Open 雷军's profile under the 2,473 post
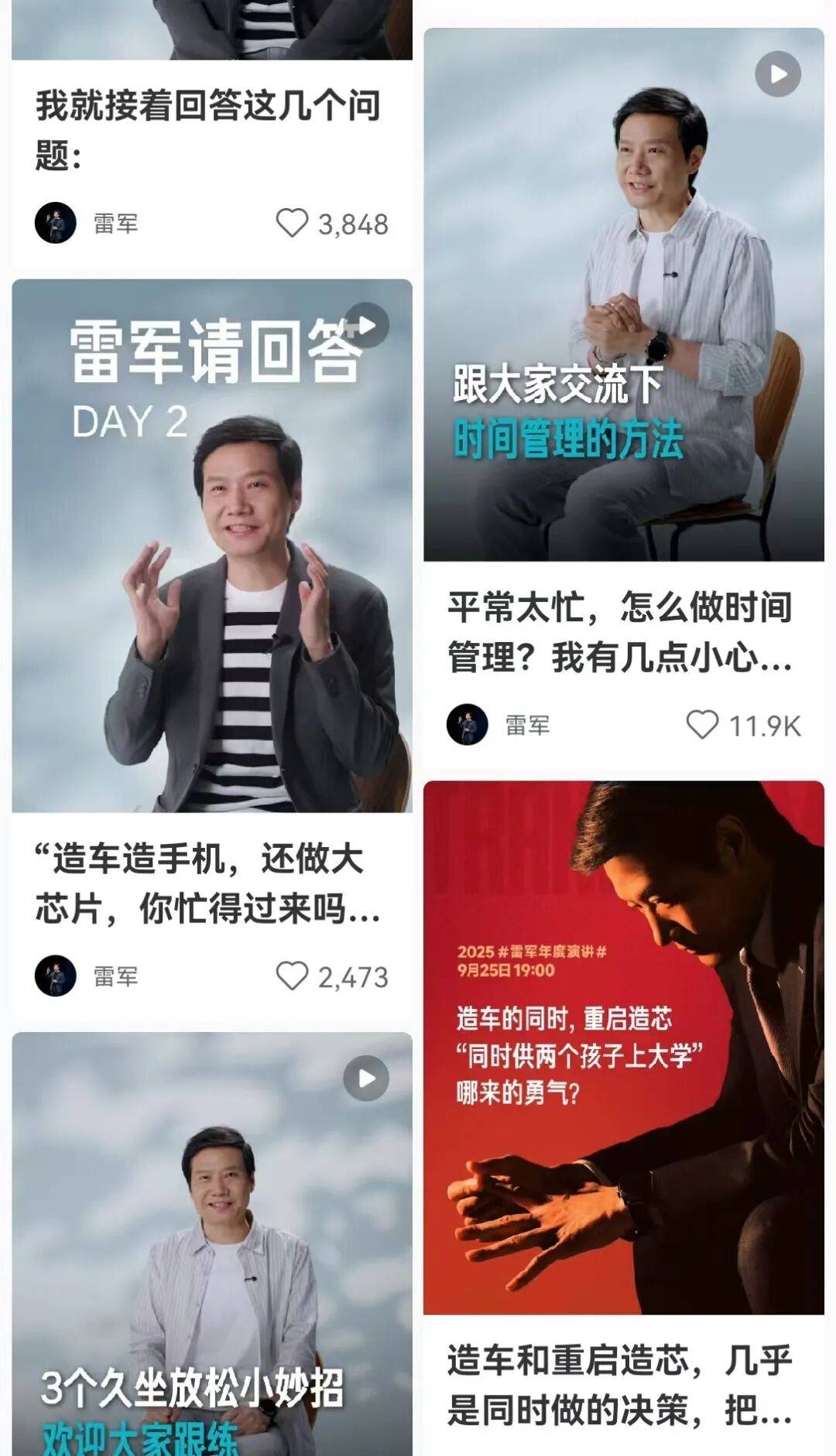The width and height of the screenshot is (836, 1456). click(57, 976)
